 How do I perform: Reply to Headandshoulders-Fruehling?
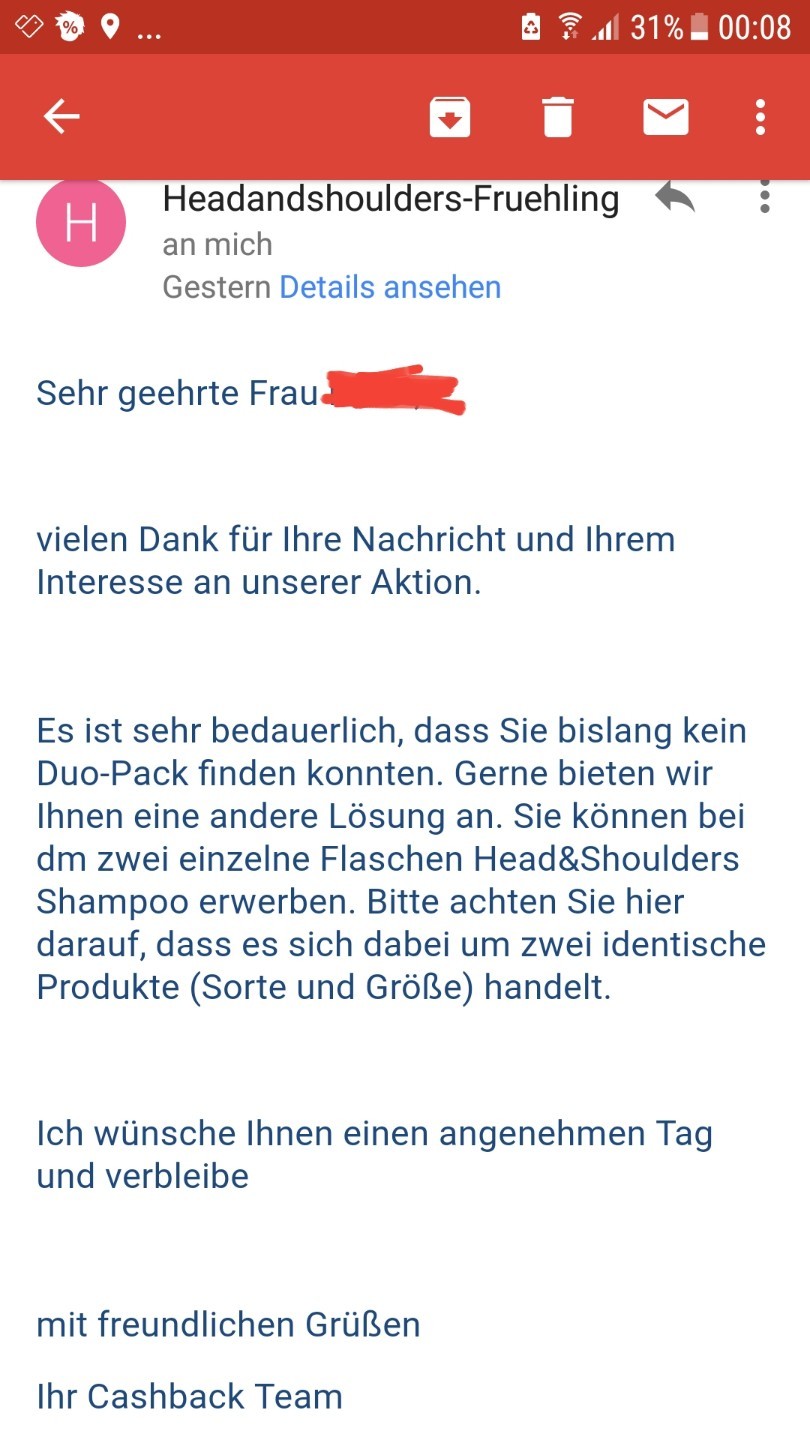[675, 197]
